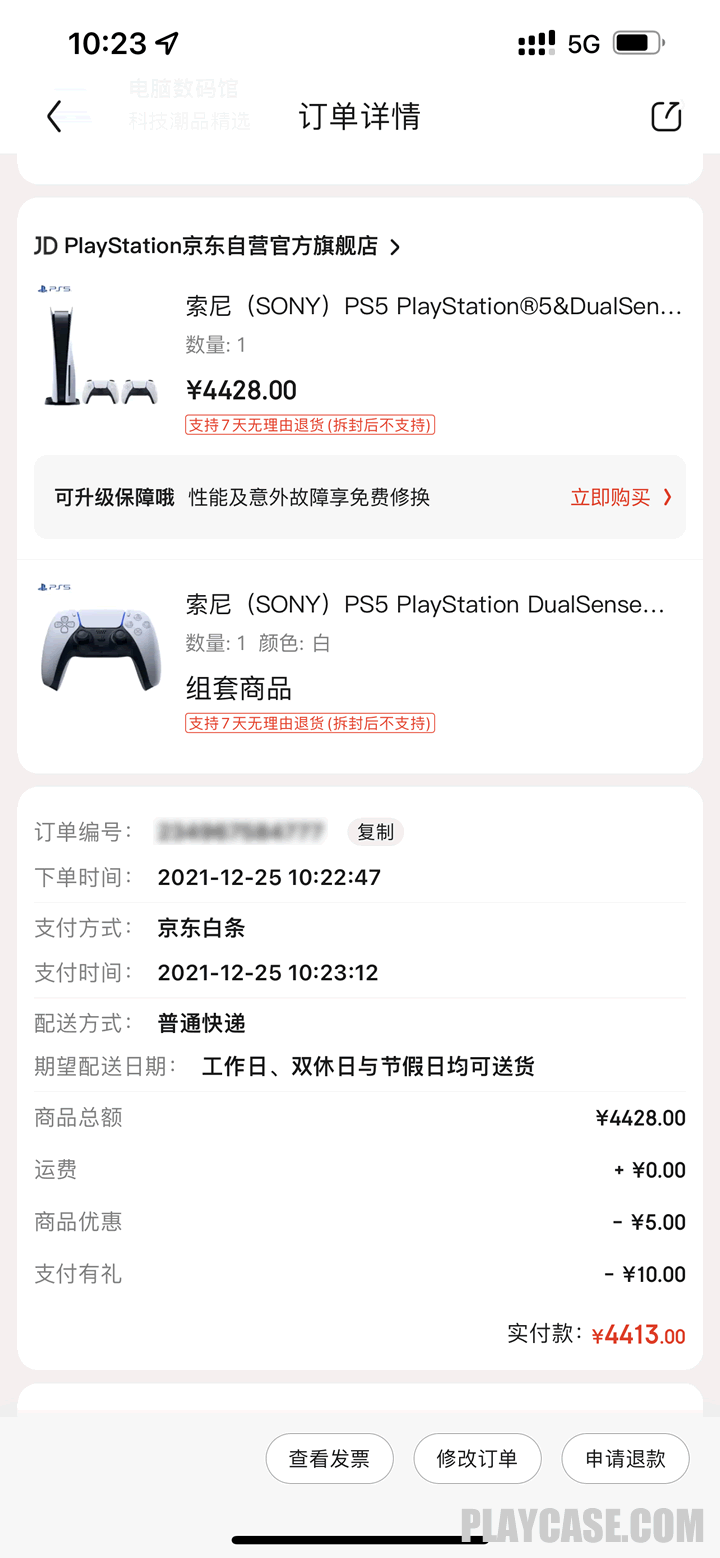Screen dimensions: 720x1558
Task: Share this order via the top-right icon
Action: point(666,116)
